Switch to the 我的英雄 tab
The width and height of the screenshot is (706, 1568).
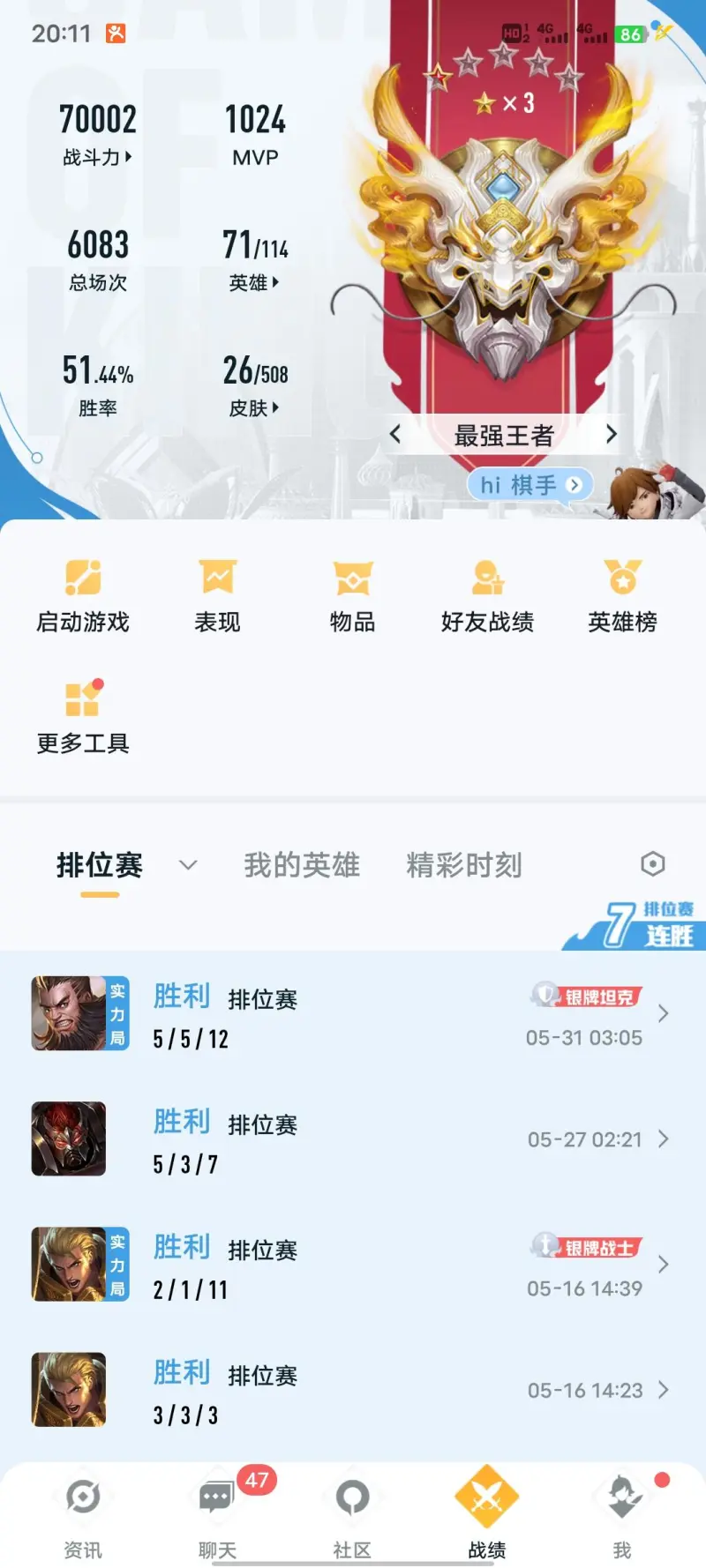(302, 865)
